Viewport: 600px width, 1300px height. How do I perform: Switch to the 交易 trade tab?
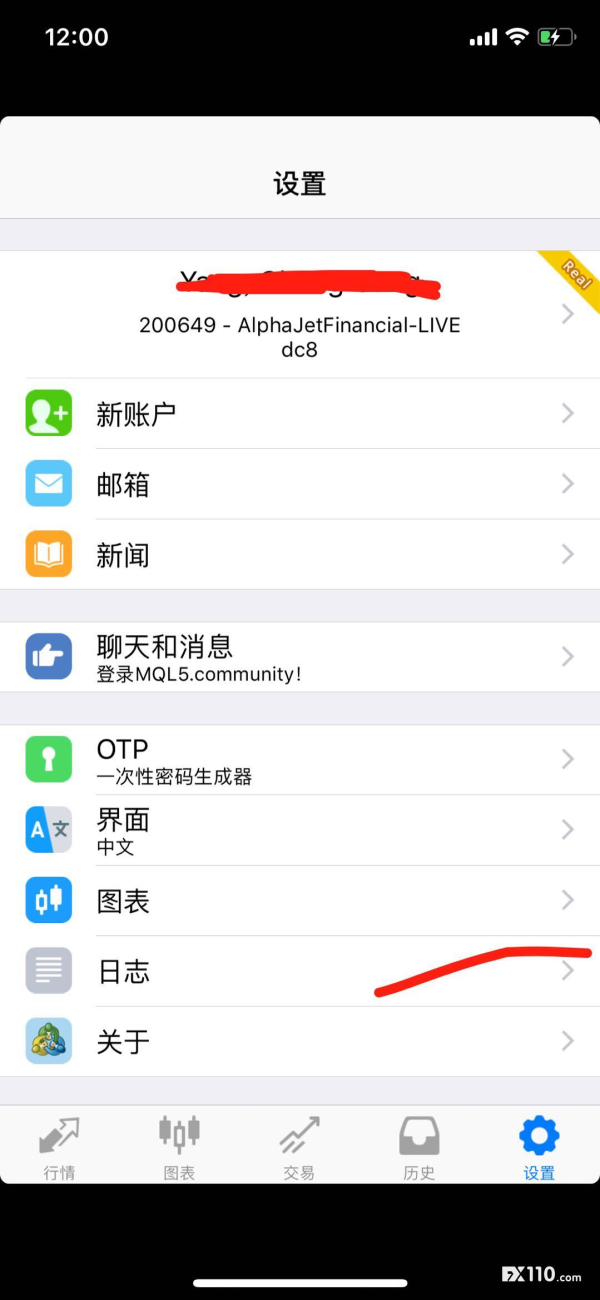[299, 1146]
